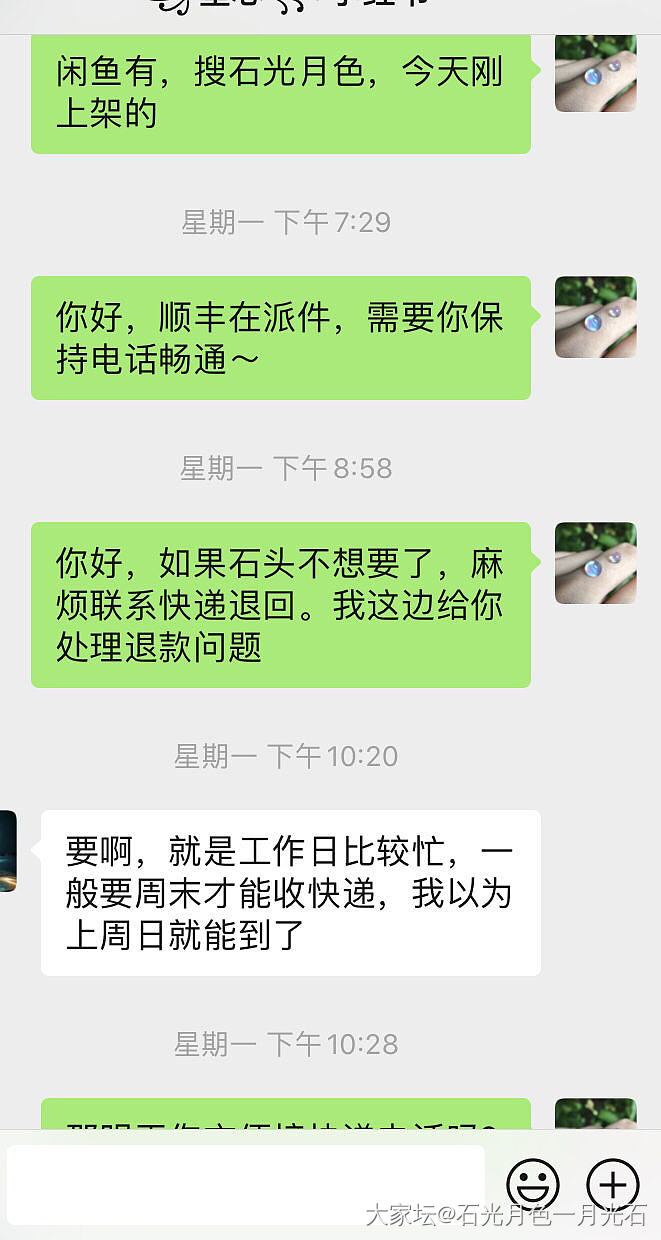Open contact avatar beside 要啊，就是工作日 message

coord(8,851)
